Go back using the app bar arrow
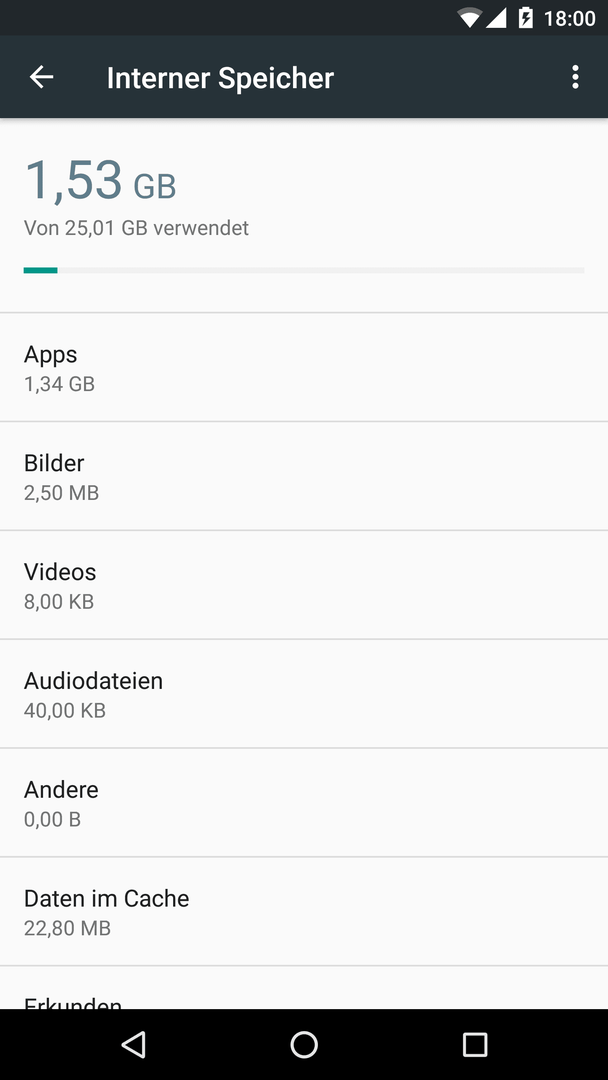Viewport: 608px width, 1080px height. click(x=41, y=77)
